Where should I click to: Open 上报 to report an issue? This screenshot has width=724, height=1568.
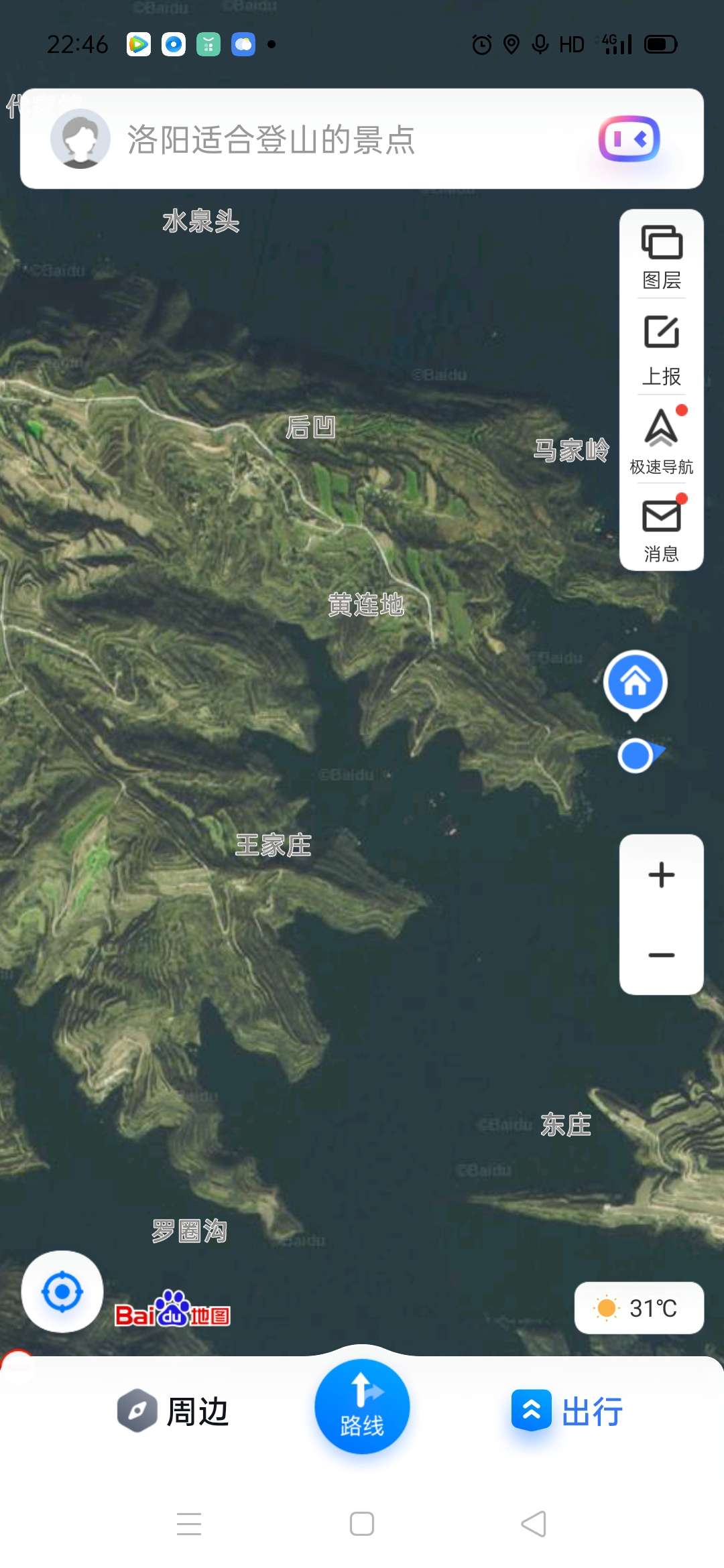(662, 350)
